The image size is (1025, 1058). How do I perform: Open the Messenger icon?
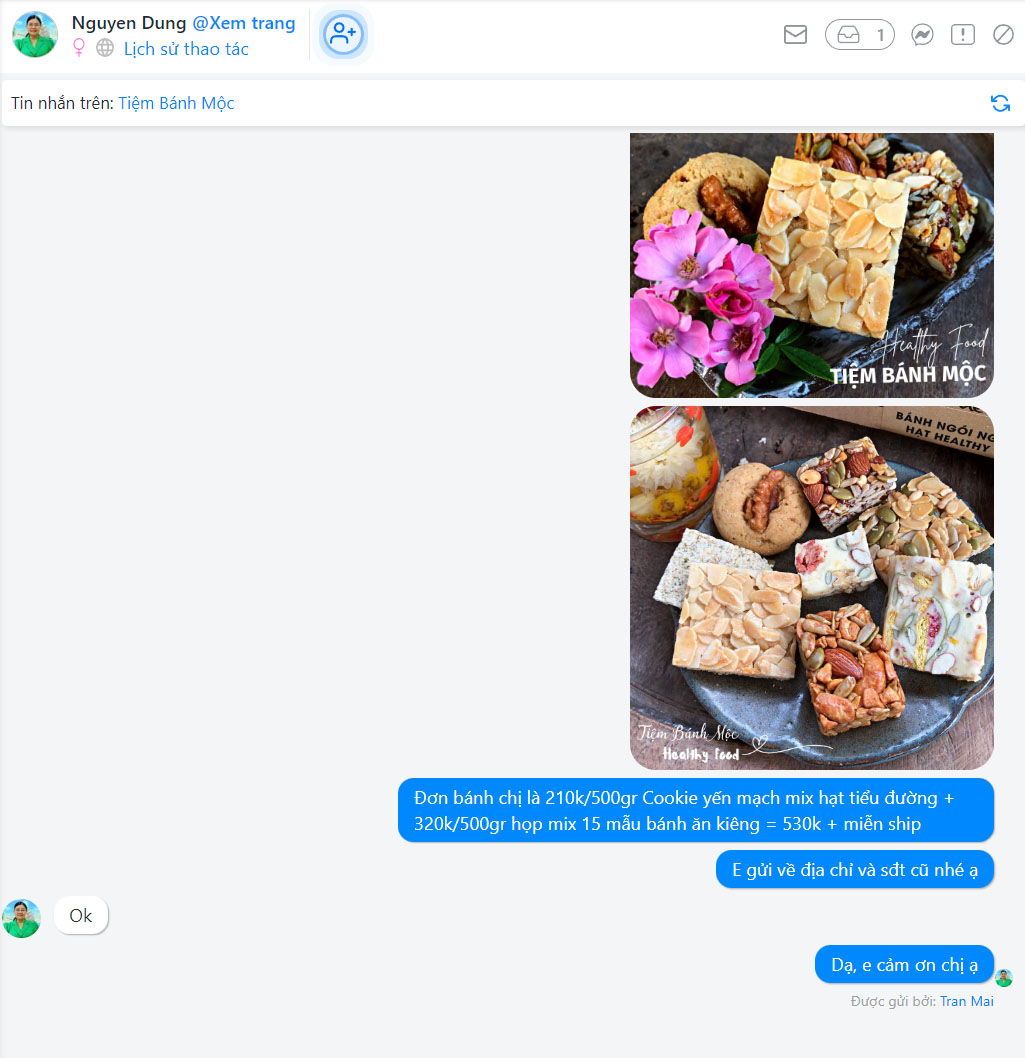[x=922, y=35]
